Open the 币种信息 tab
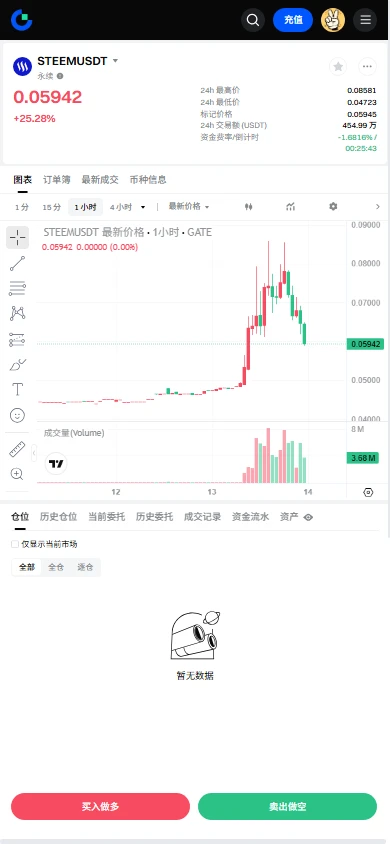 tap(148, 180)
